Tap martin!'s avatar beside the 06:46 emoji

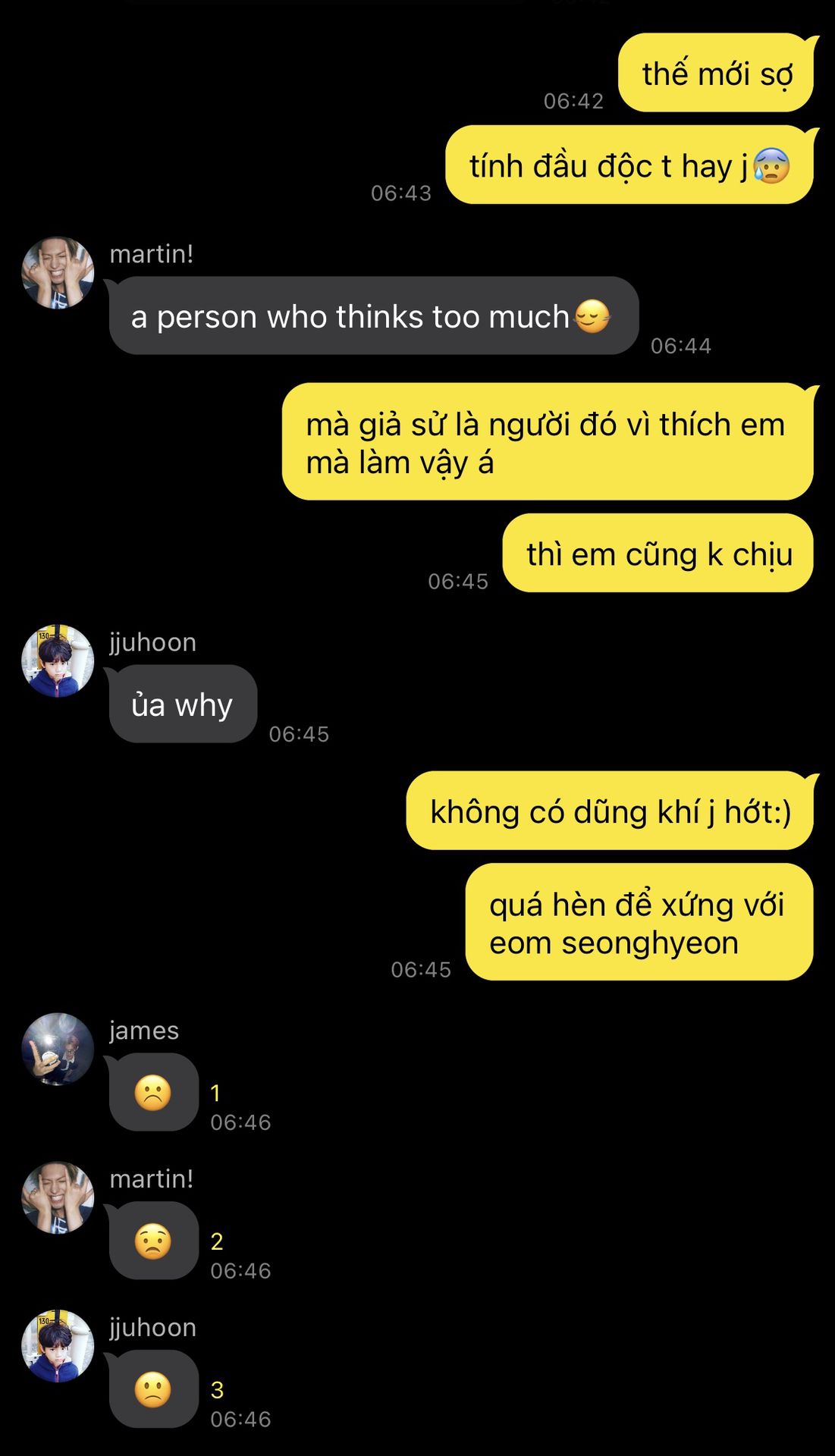[58, 1197]
